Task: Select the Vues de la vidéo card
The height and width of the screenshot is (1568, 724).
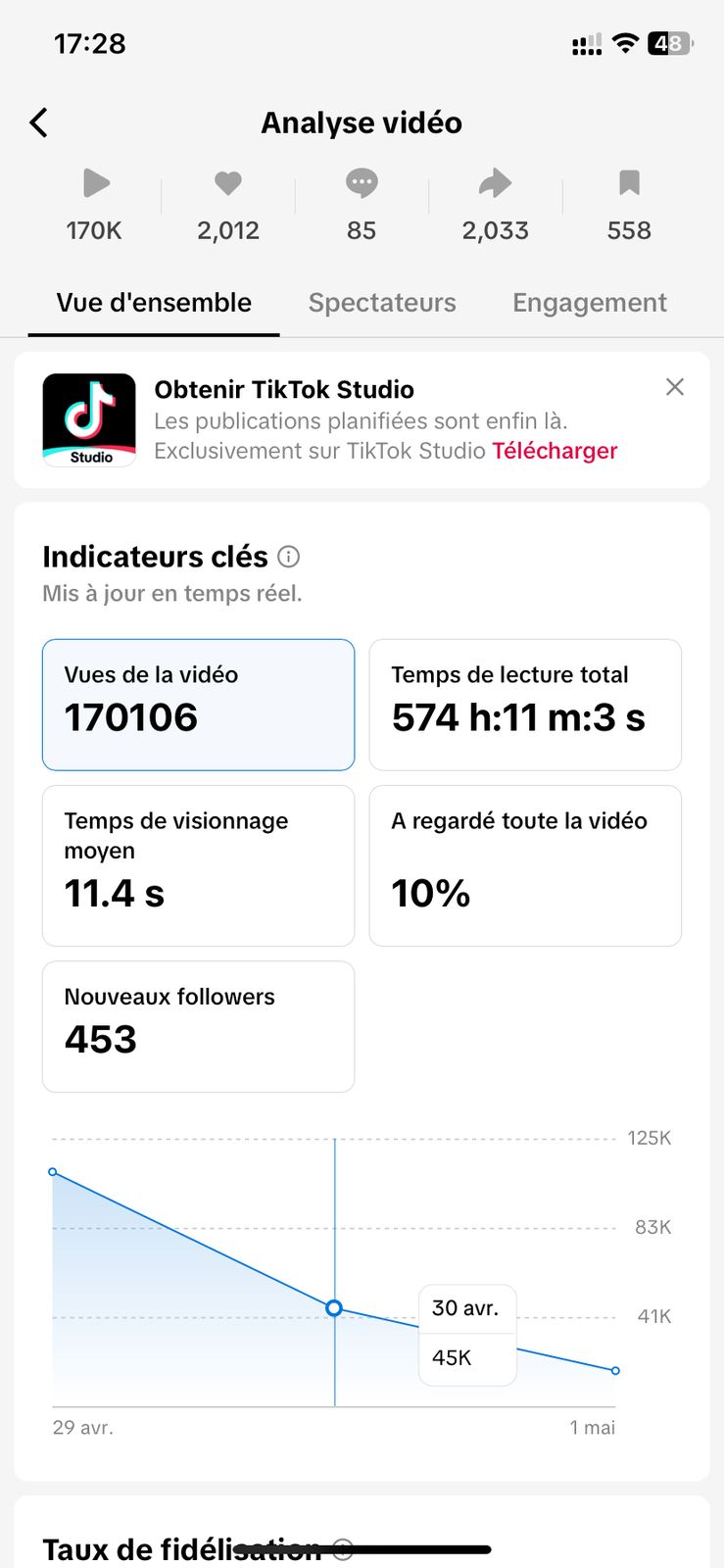Action: [x=198, y=705]
